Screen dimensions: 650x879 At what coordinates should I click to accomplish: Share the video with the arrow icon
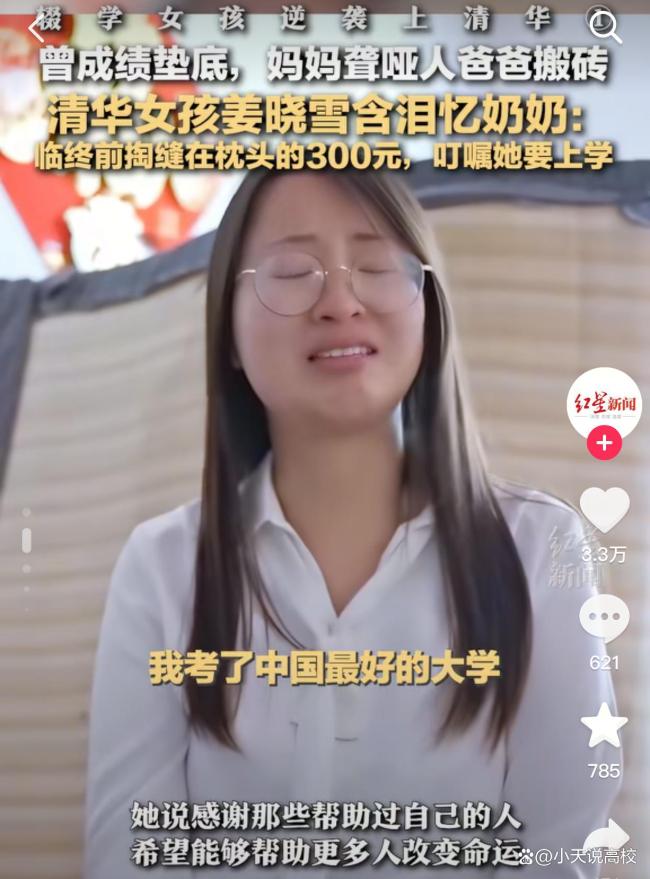click(606, 836)
